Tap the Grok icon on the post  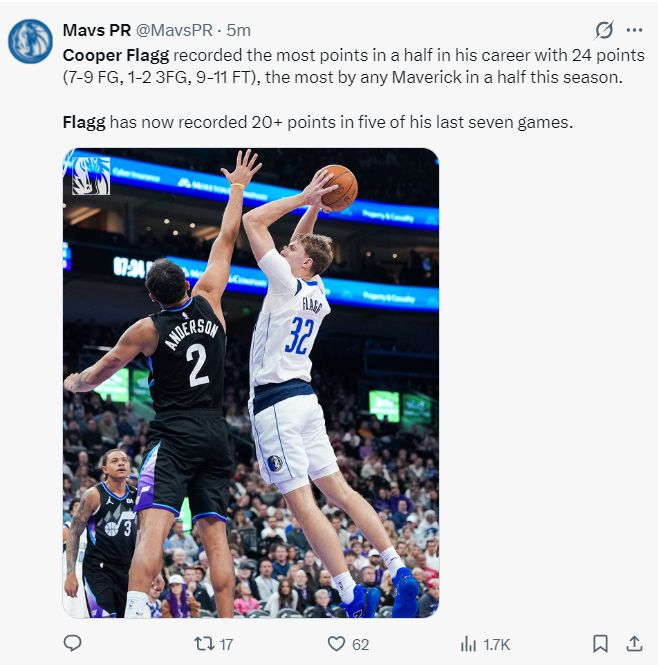click(604, 30)
